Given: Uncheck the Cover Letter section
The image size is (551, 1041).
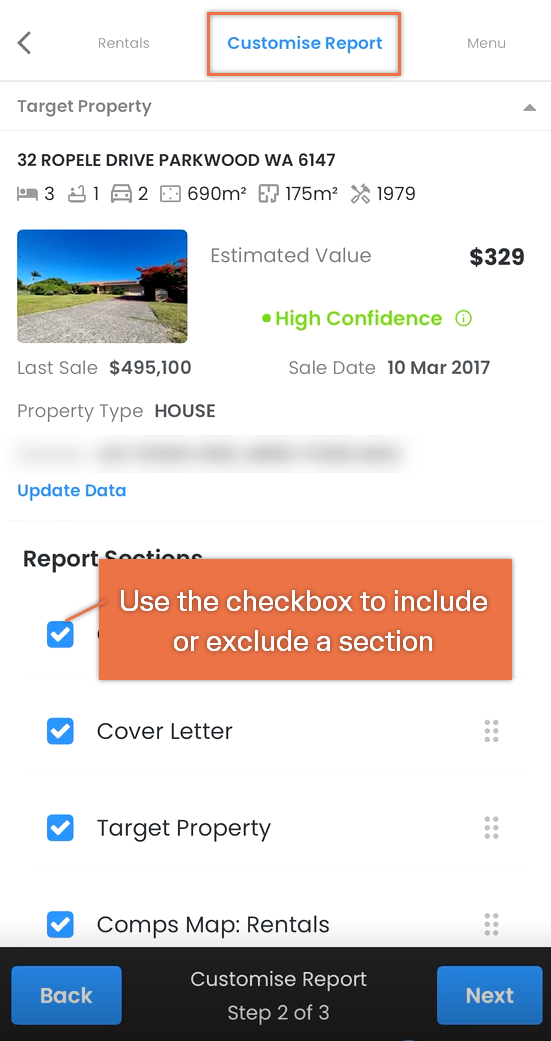Looking at the screenshot, I should click(60, 731).
